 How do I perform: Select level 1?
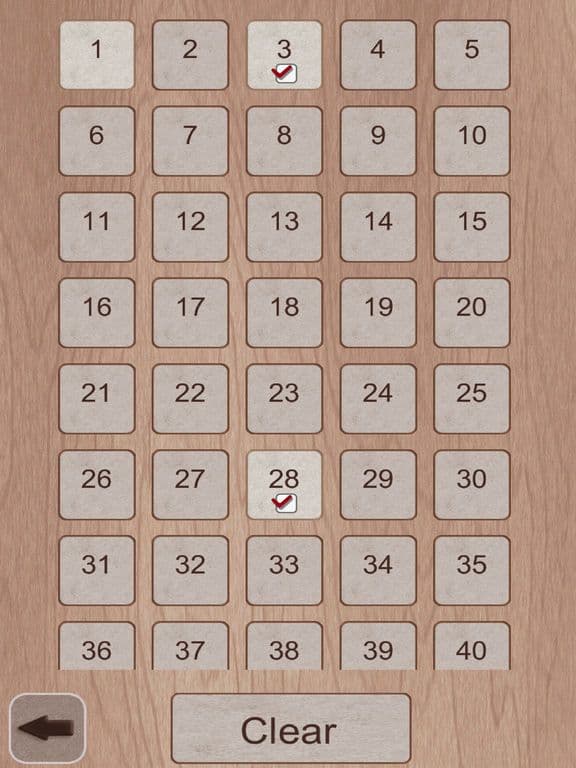97,55
